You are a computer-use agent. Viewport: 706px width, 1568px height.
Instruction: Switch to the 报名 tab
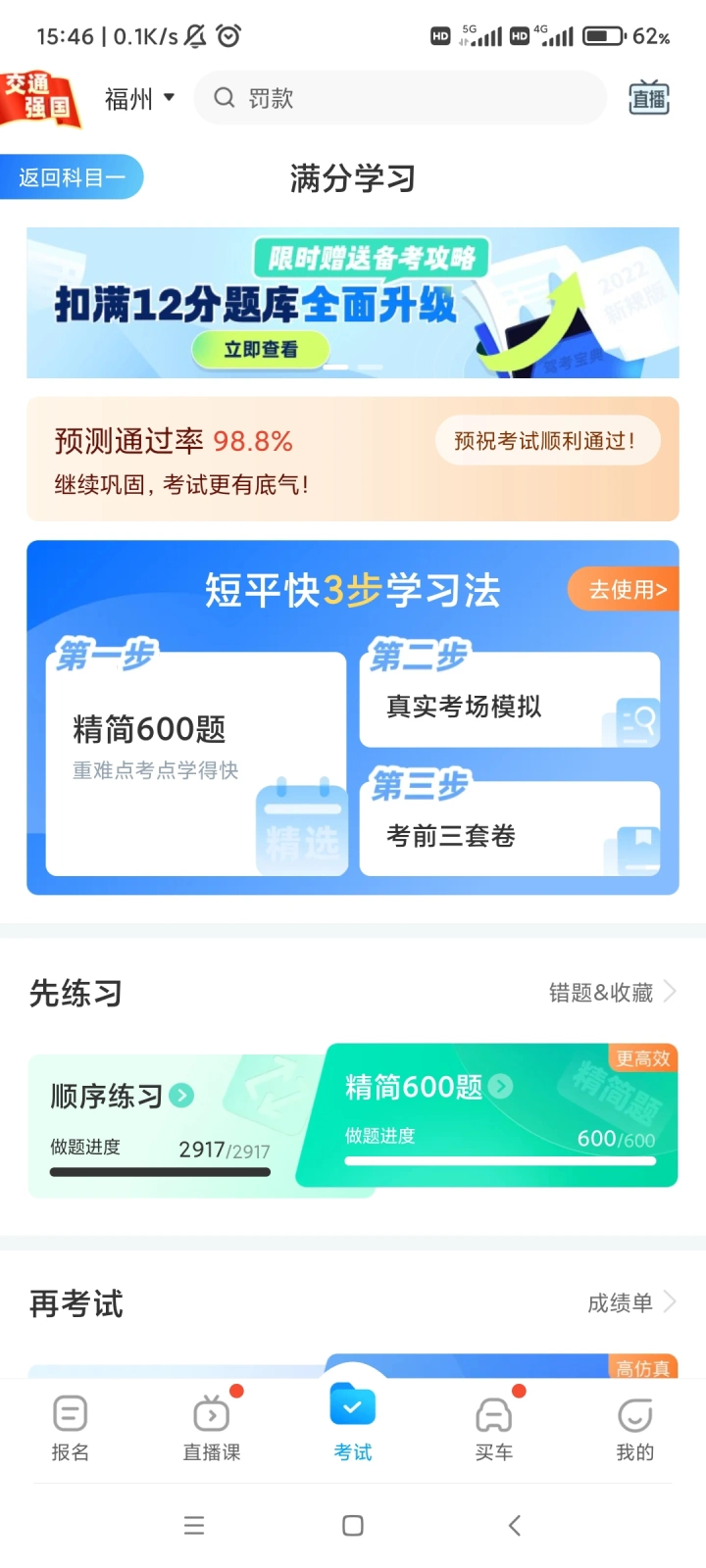pos(71,1427)
